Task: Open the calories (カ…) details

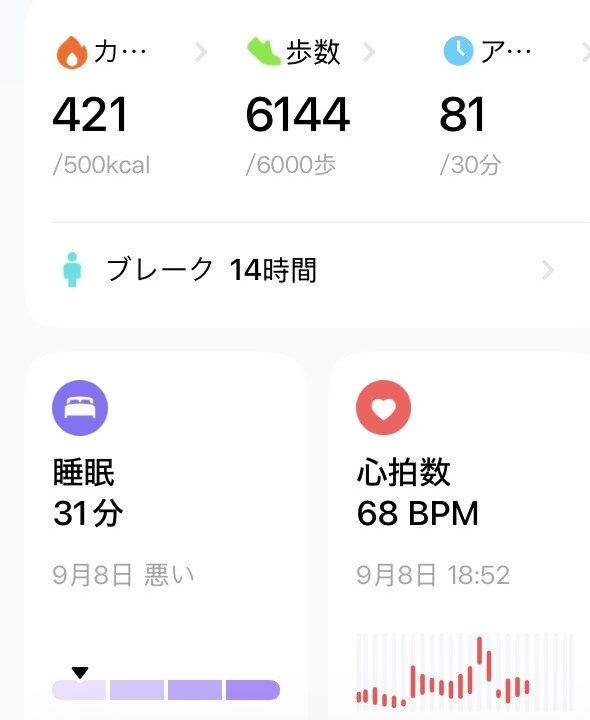Action: pyautogui.click(x=131, y=52)
